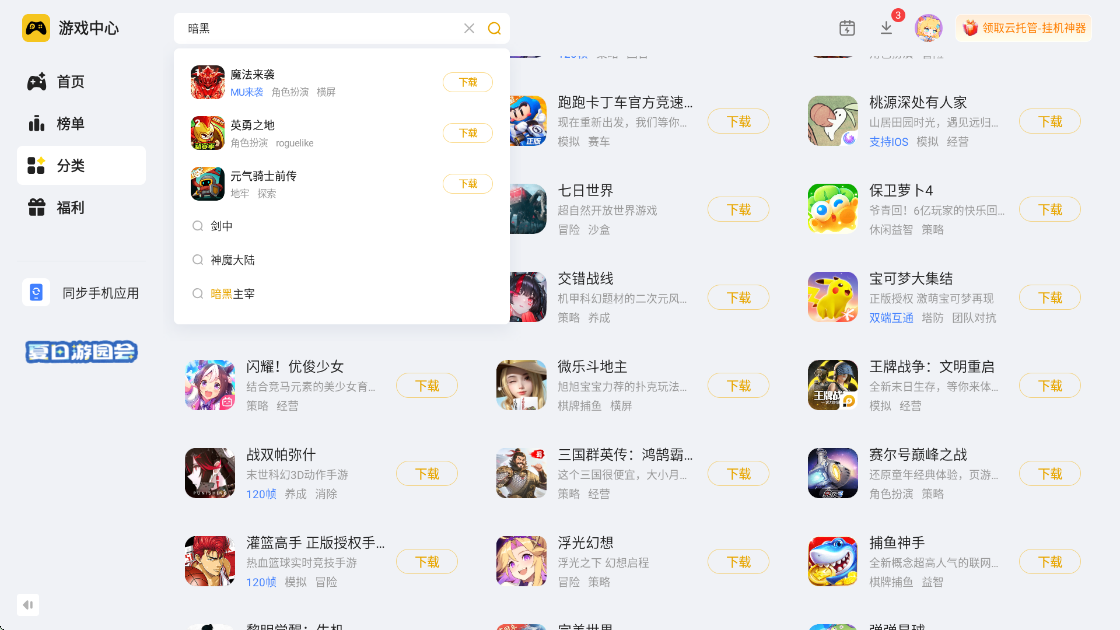The height and width of the screenshot is (630, 1120).
Task: Switch to the 榜单 tab
Action: 70,124
